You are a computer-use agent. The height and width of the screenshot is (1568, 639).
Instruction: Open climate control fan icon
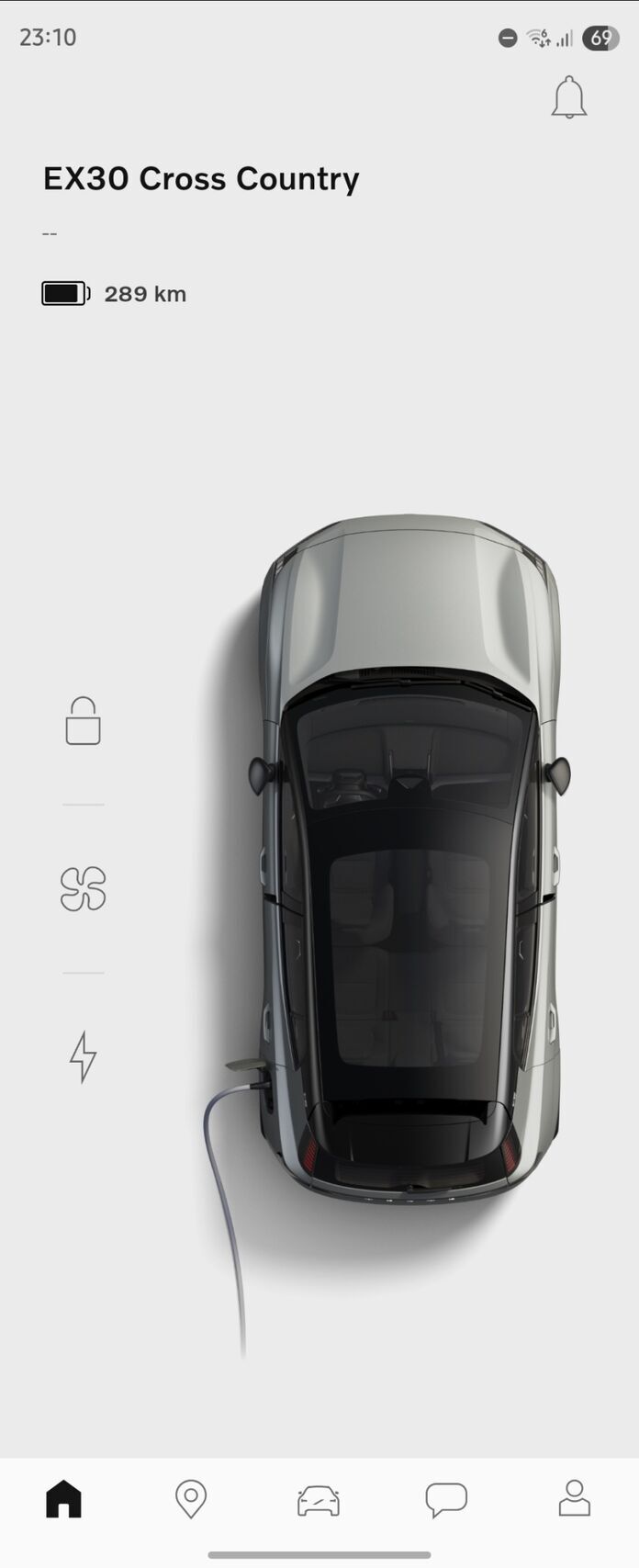pos(83,888)
